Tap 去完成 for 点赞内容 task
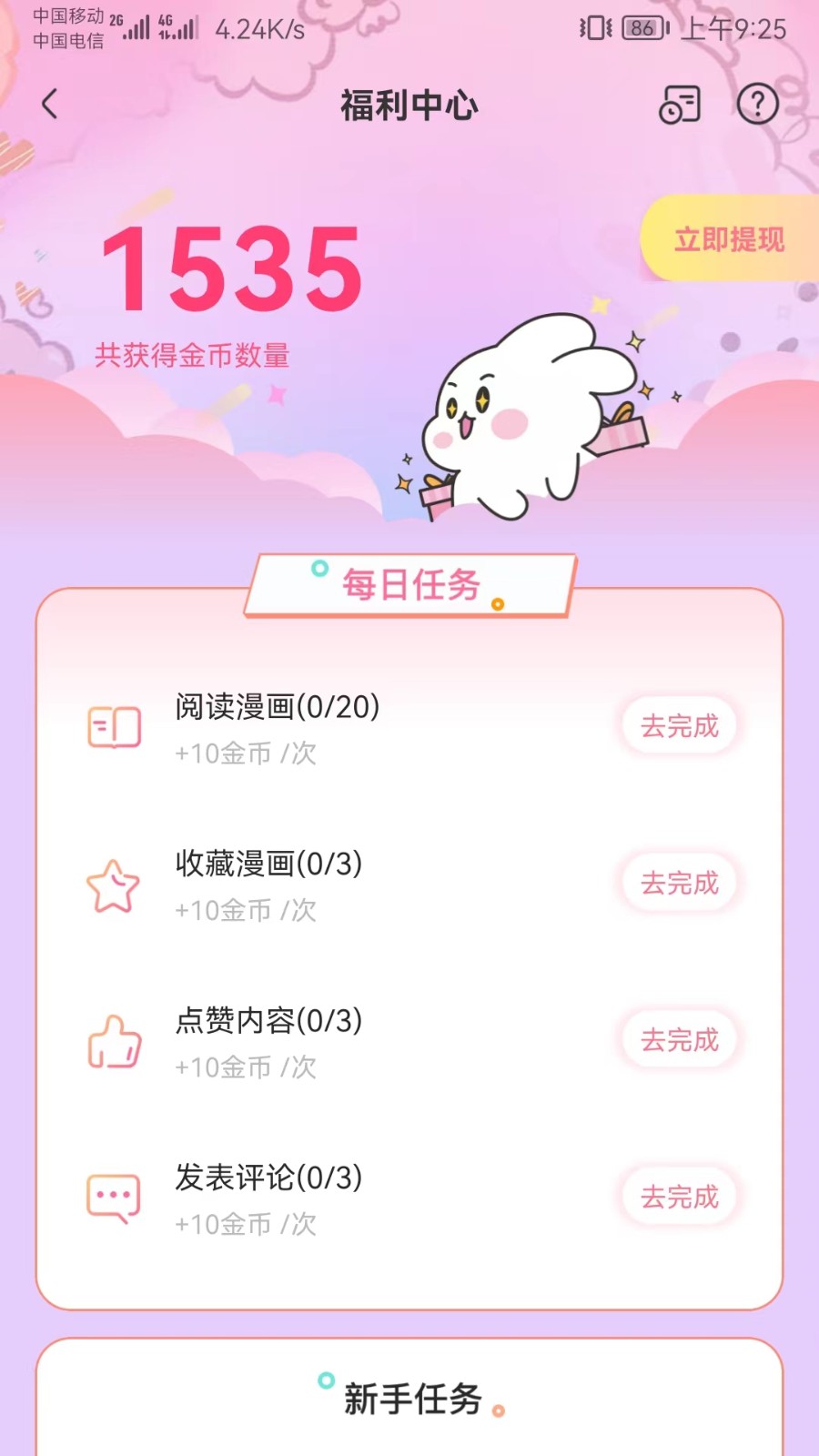Viewport: 819px width, 1456px height. pyautogui.click(x=679, y=1039)
